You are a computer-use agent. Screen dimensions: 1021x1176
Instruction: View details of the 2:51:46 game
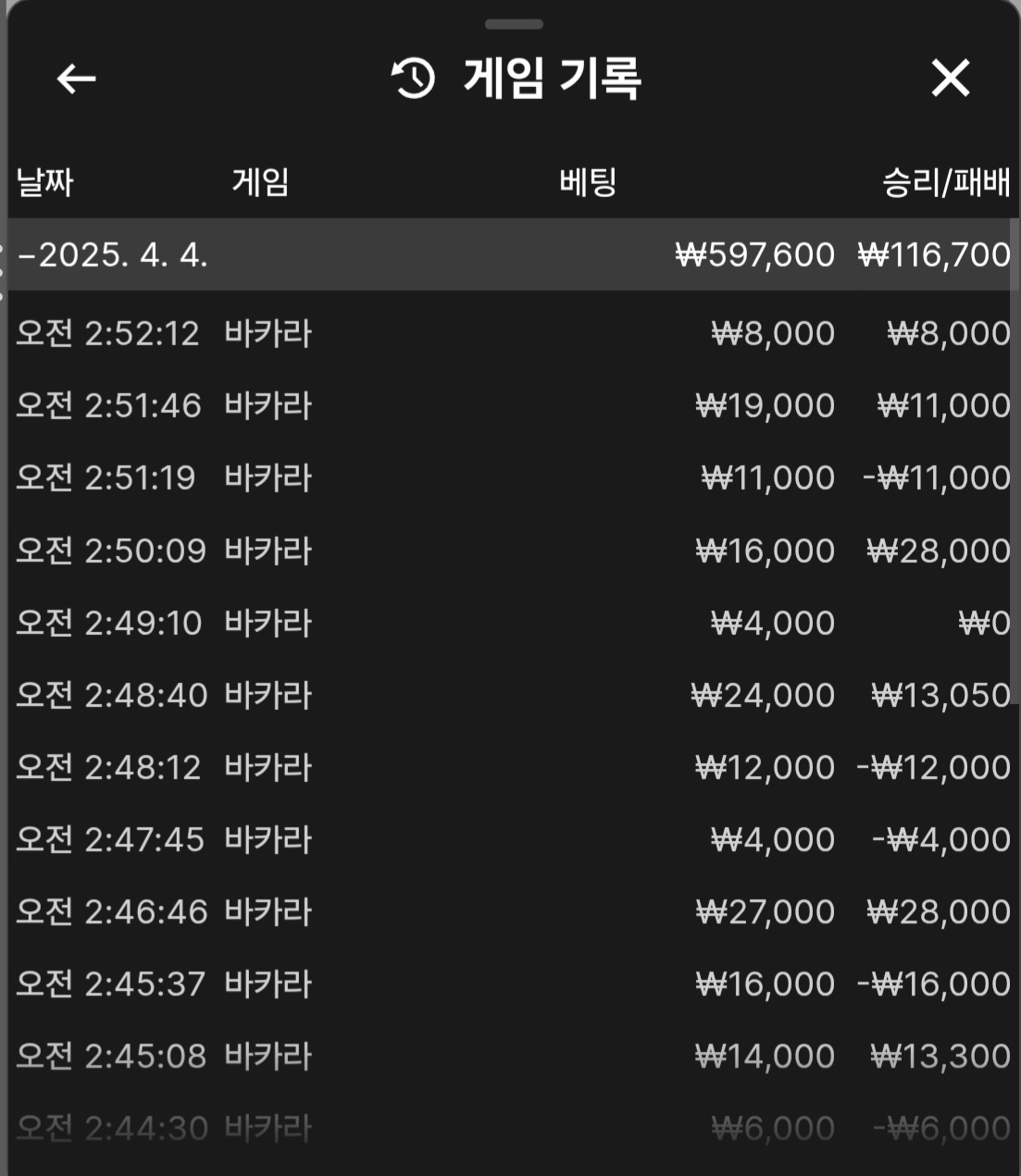click(511, 405)
